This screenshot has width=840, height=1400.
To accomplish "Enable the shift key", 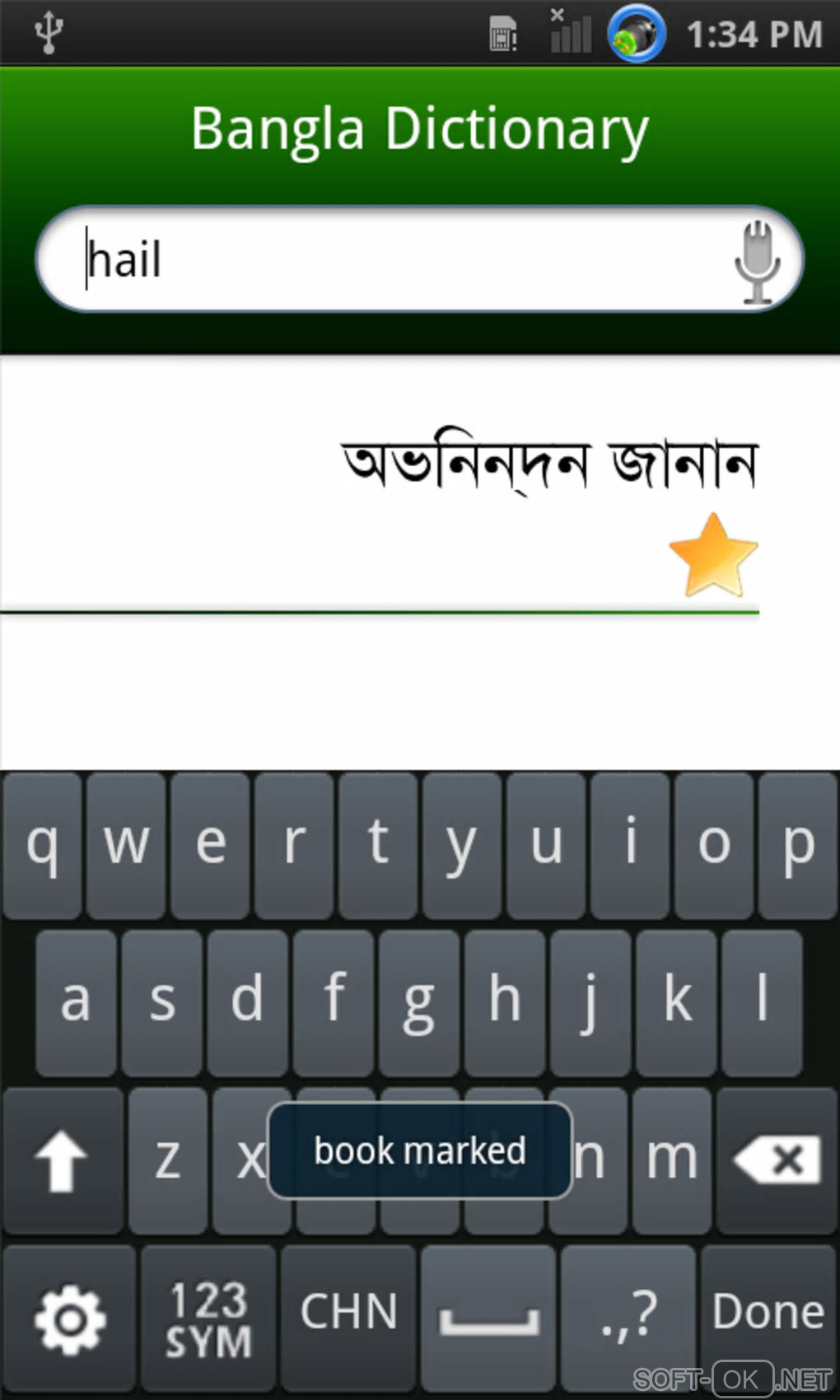I will [x=63, y=1160].
